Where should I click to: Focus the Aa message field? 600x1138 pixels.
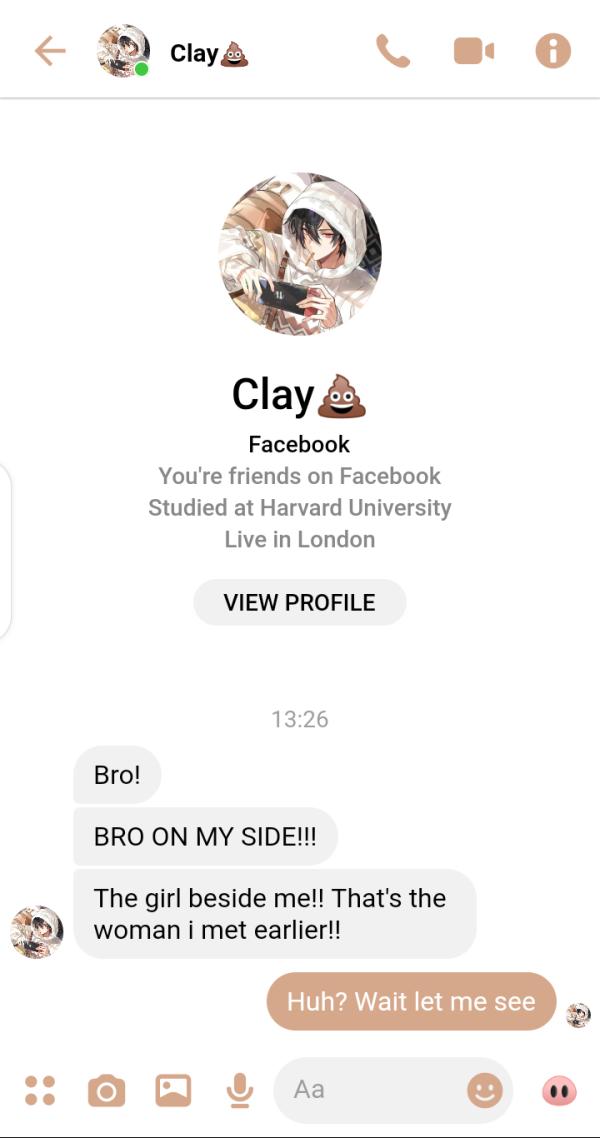click(370, 1090)
